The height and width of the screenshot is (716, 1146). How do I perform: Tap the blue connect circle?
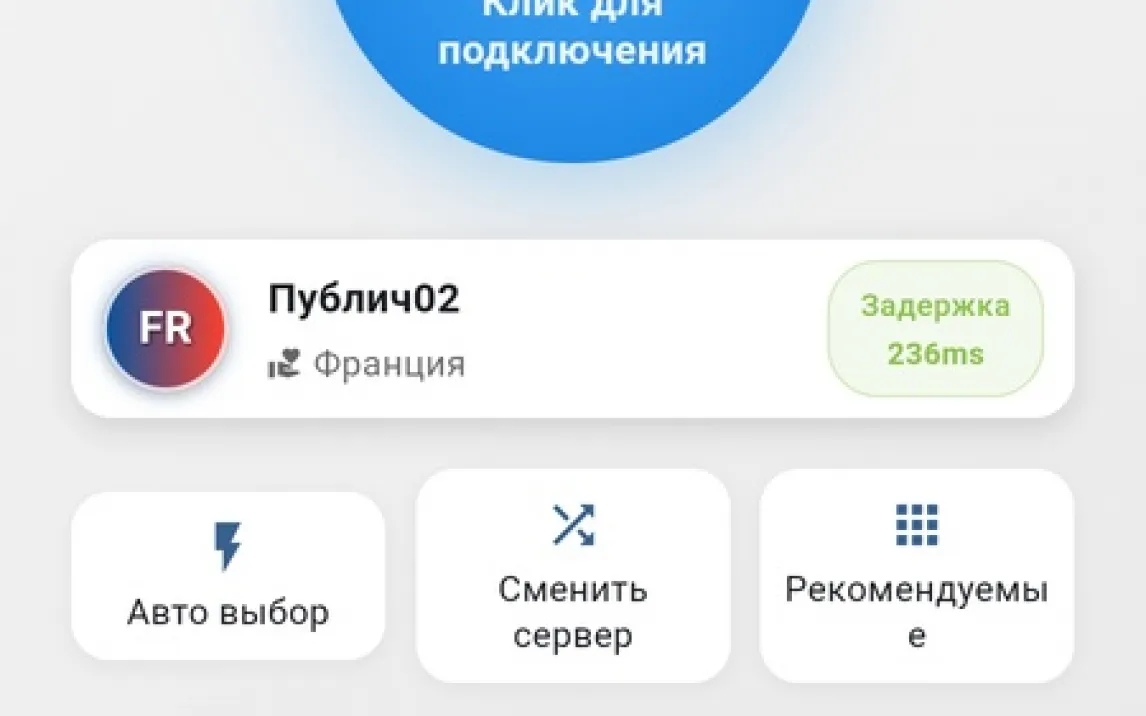tap(572, 50)
